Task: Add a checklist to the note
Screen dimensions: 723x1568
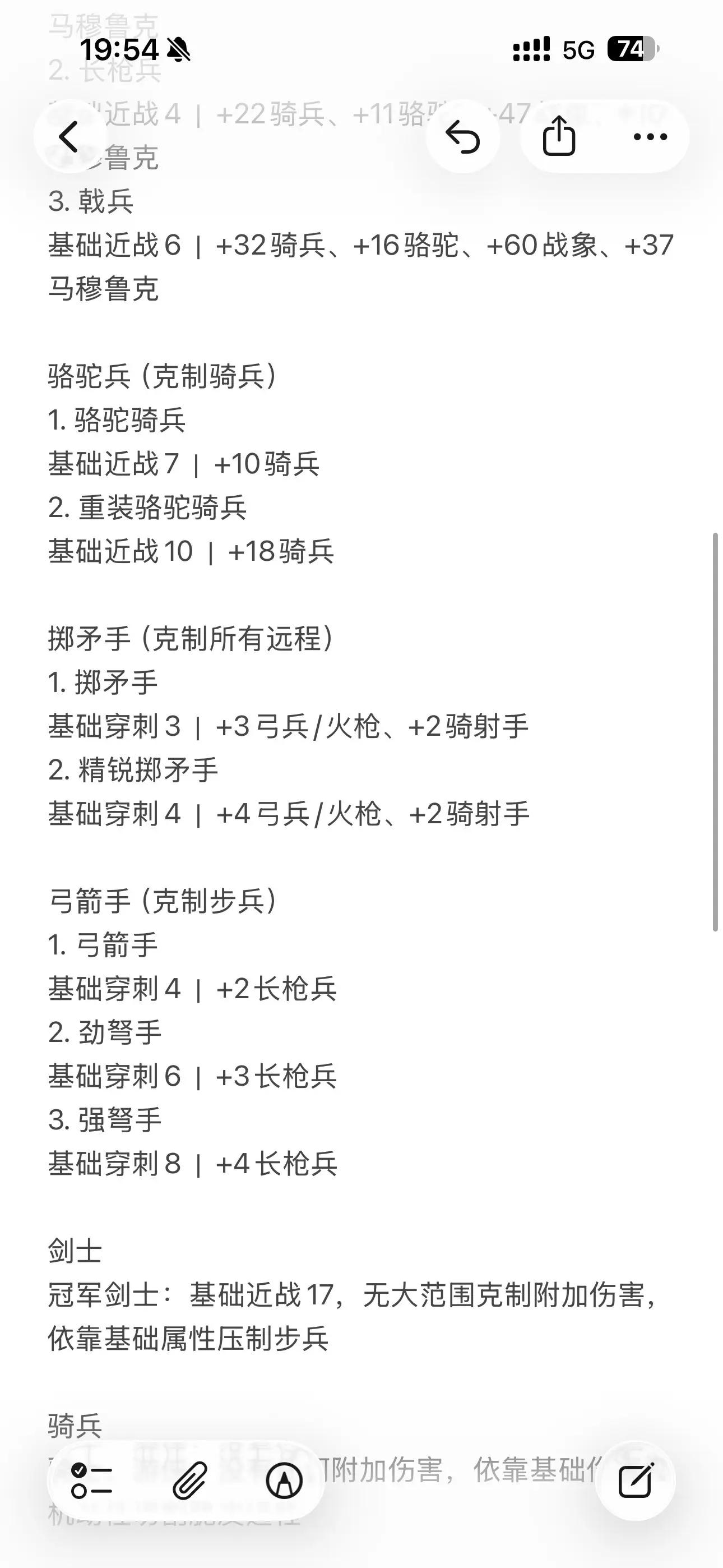Action: [92, 1481]
